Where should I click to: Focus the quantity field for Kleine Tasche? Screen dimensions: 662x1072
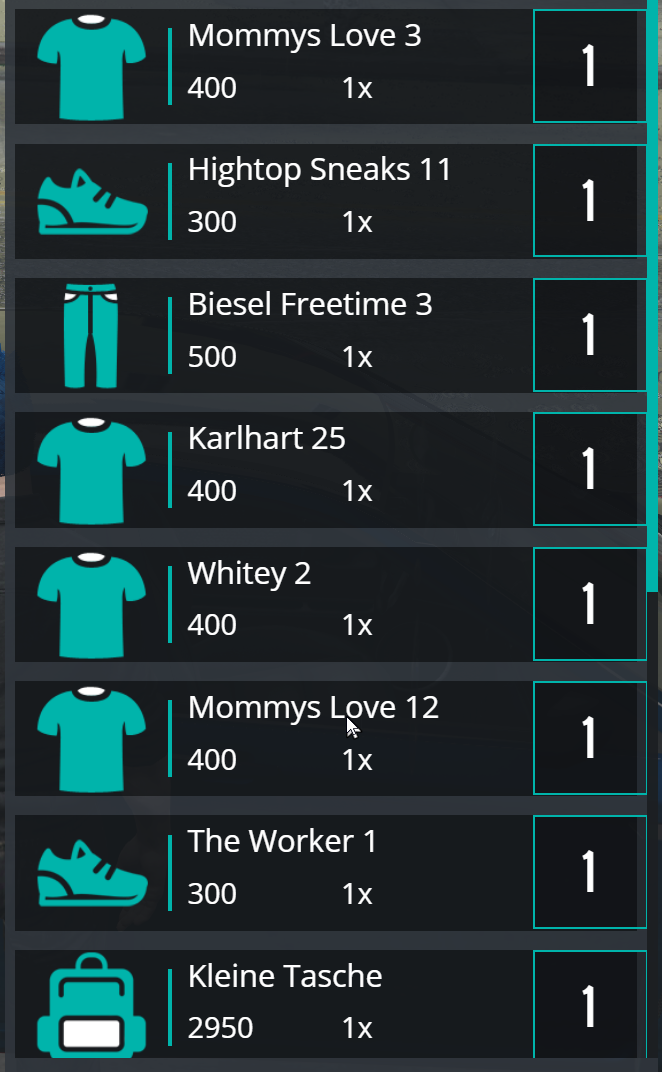590,1004
